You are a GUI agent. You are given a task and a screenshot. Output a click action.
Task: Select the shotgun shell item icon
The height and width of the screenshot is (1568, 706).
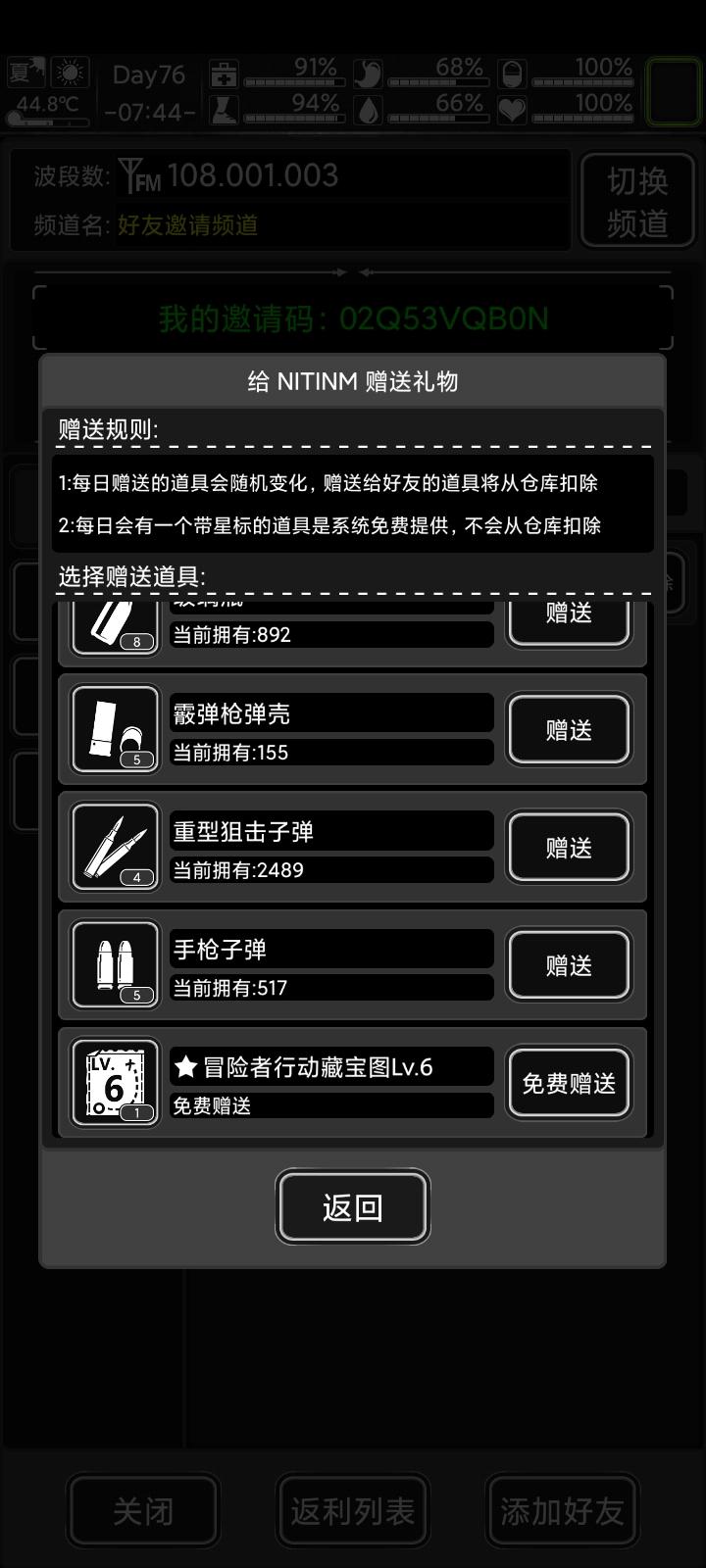tap(115, 727)
